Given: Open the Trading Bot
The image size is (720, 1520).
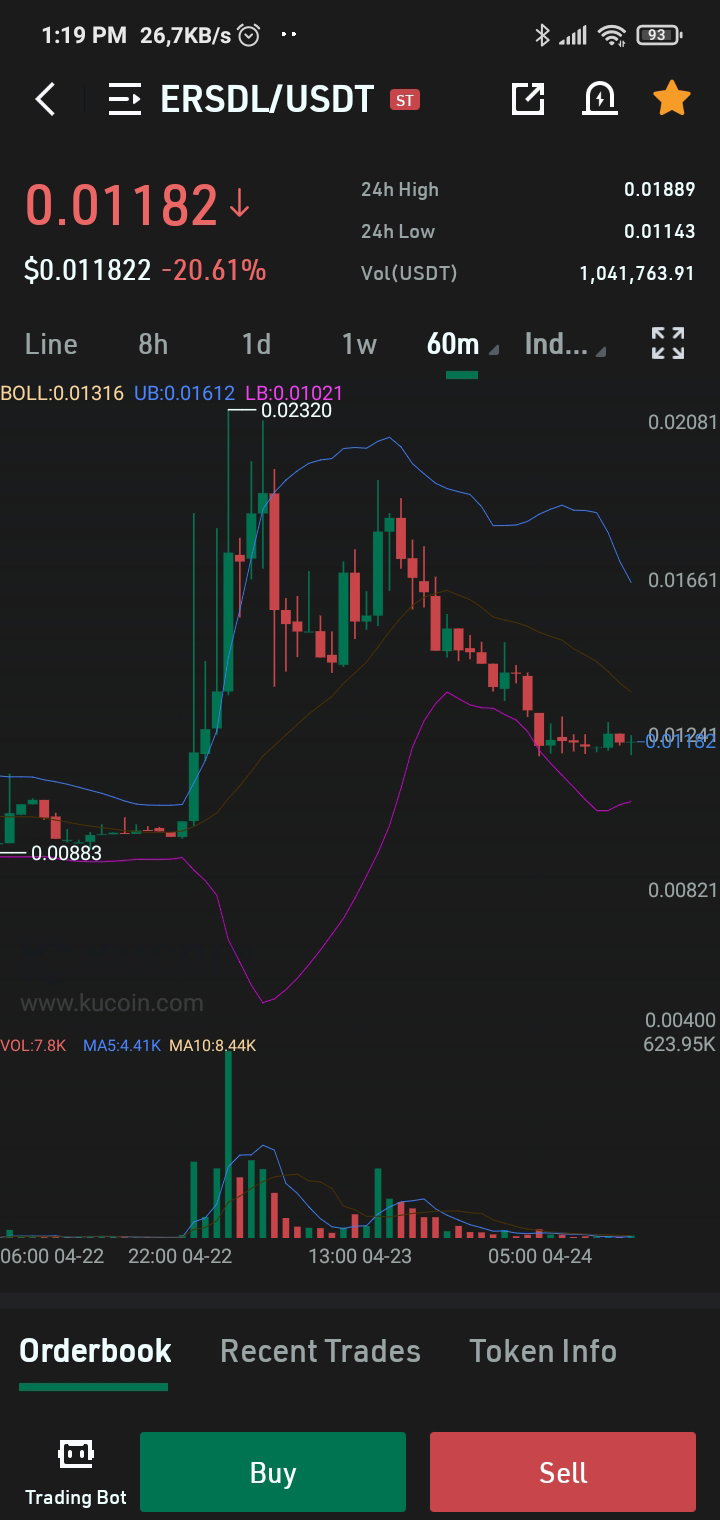Looking at the screenshot, I should coord(76,1472).
